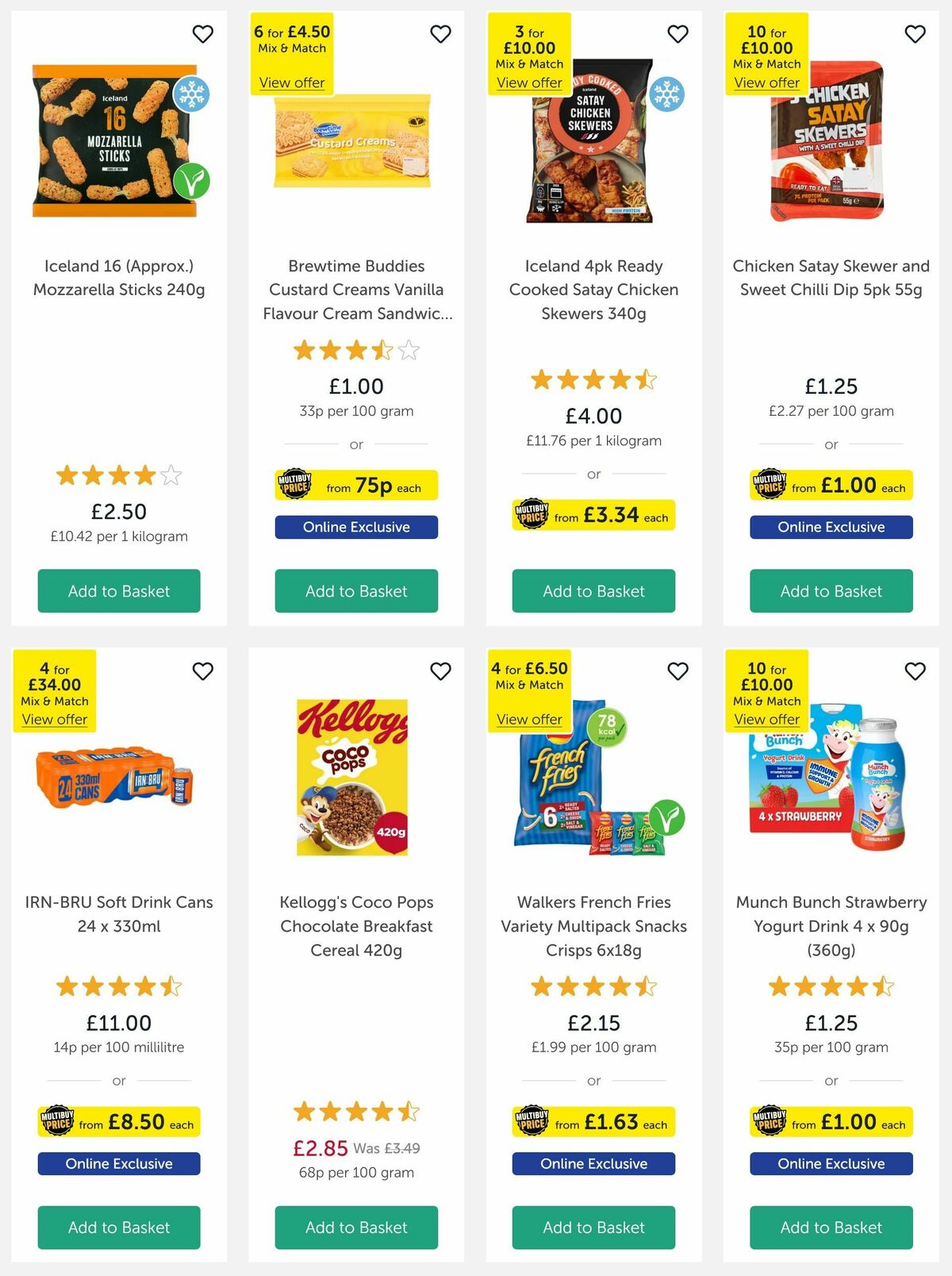952x1276 pixels.
Task: Open the 10 for £10.00 Munch Bunch offer
Action: pos(766,719)
